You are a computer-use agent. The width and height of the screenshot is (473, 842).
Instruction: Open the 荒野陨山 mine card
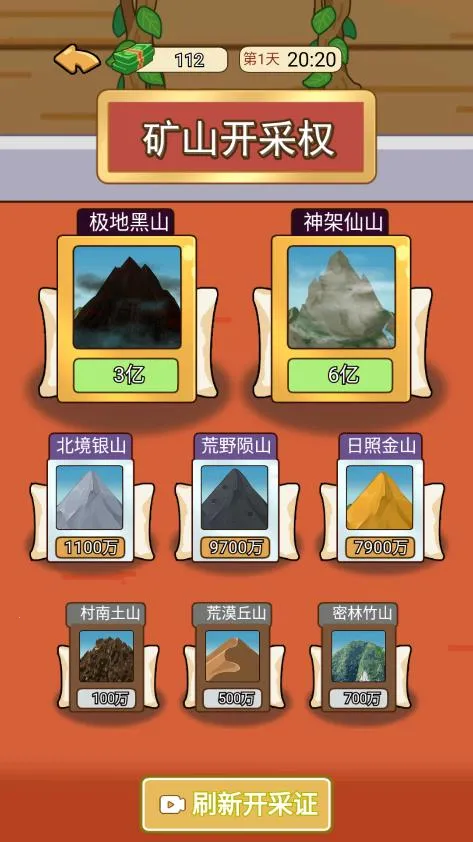pyautogui.click(x=236, y=498)
